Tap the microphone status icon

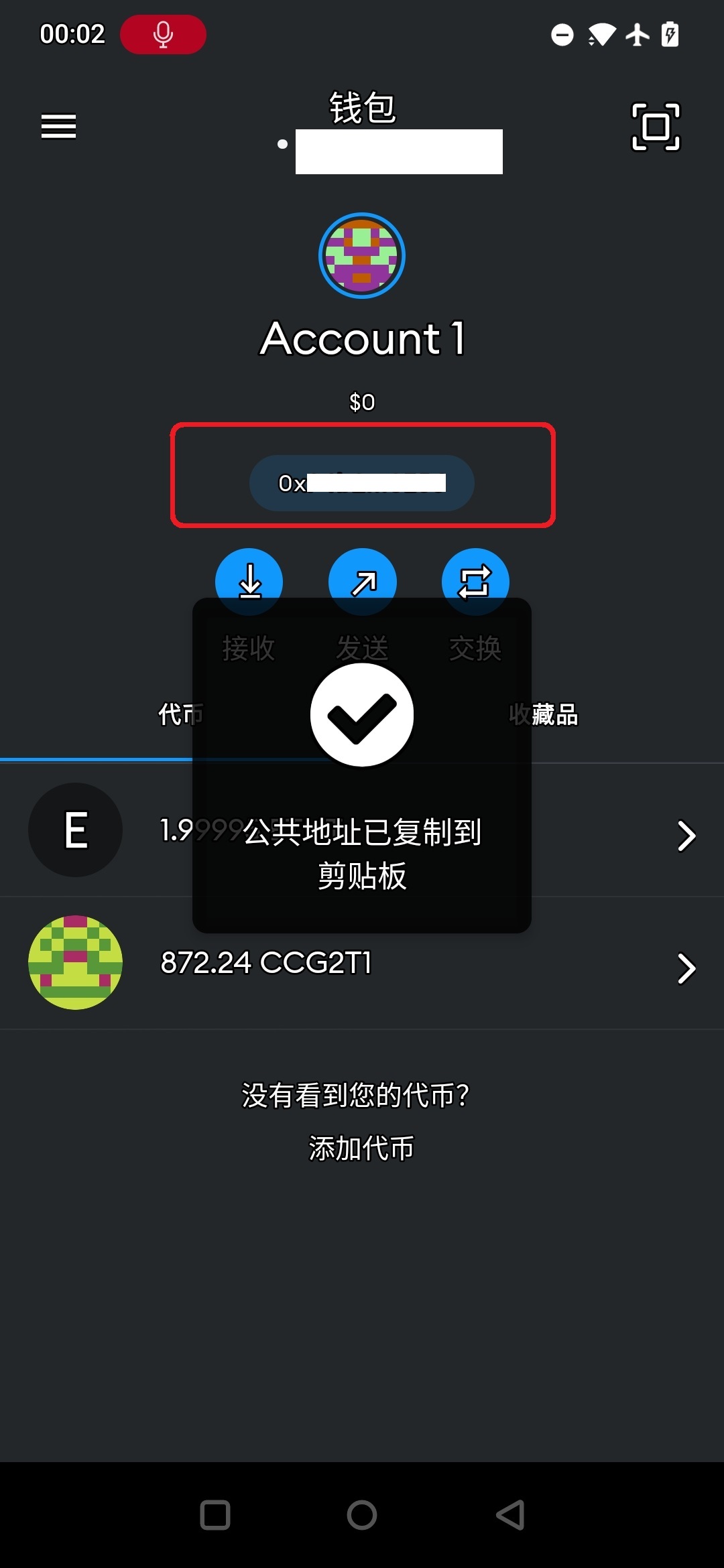pos(163,34)
